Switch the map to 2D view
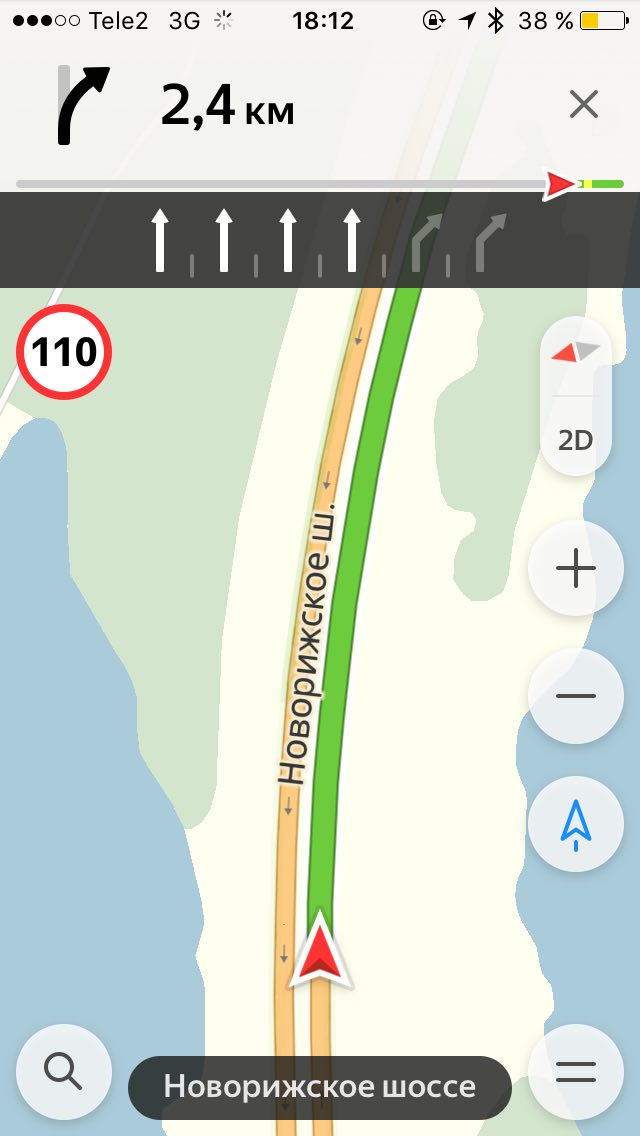This screenshot has height=1136, width=640. (x=576, y=439)
